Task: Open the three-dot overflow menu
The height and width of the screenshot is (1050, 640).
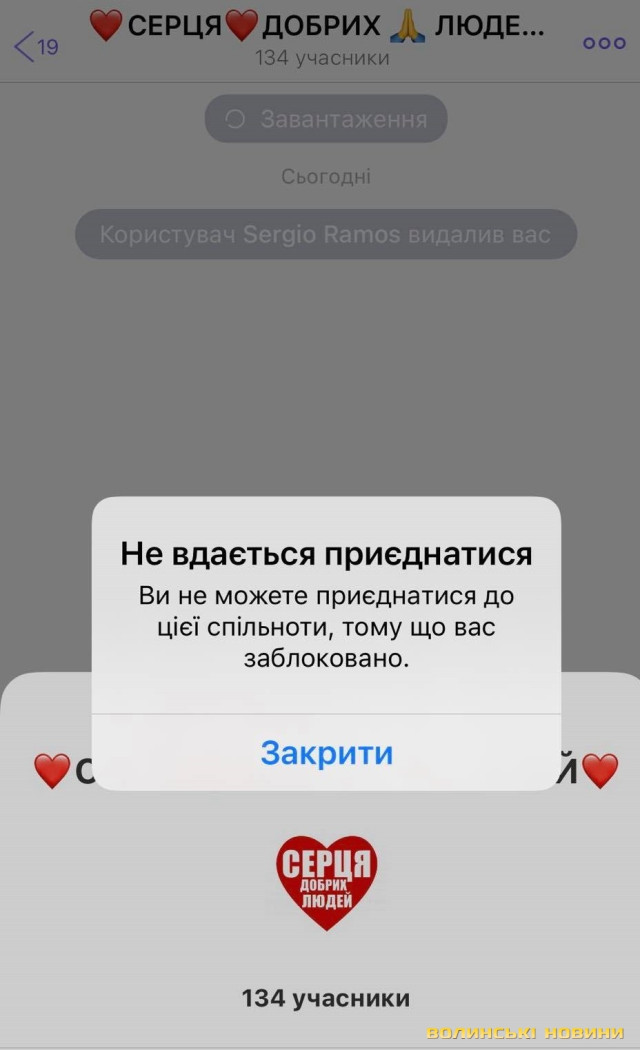Action: coord(603,43)
